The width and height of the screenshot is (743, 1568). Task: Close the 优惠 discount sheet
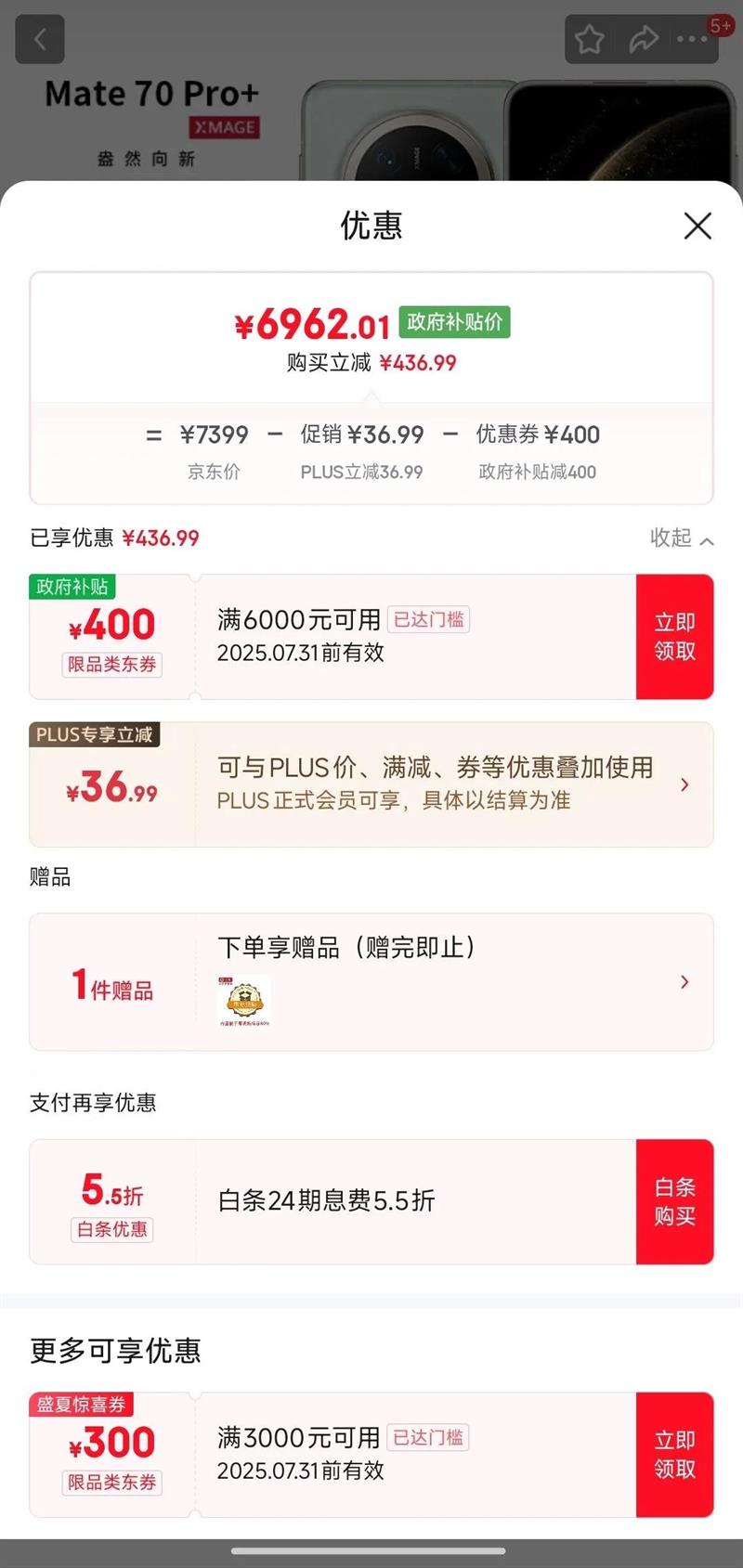(x=697, y=226)
